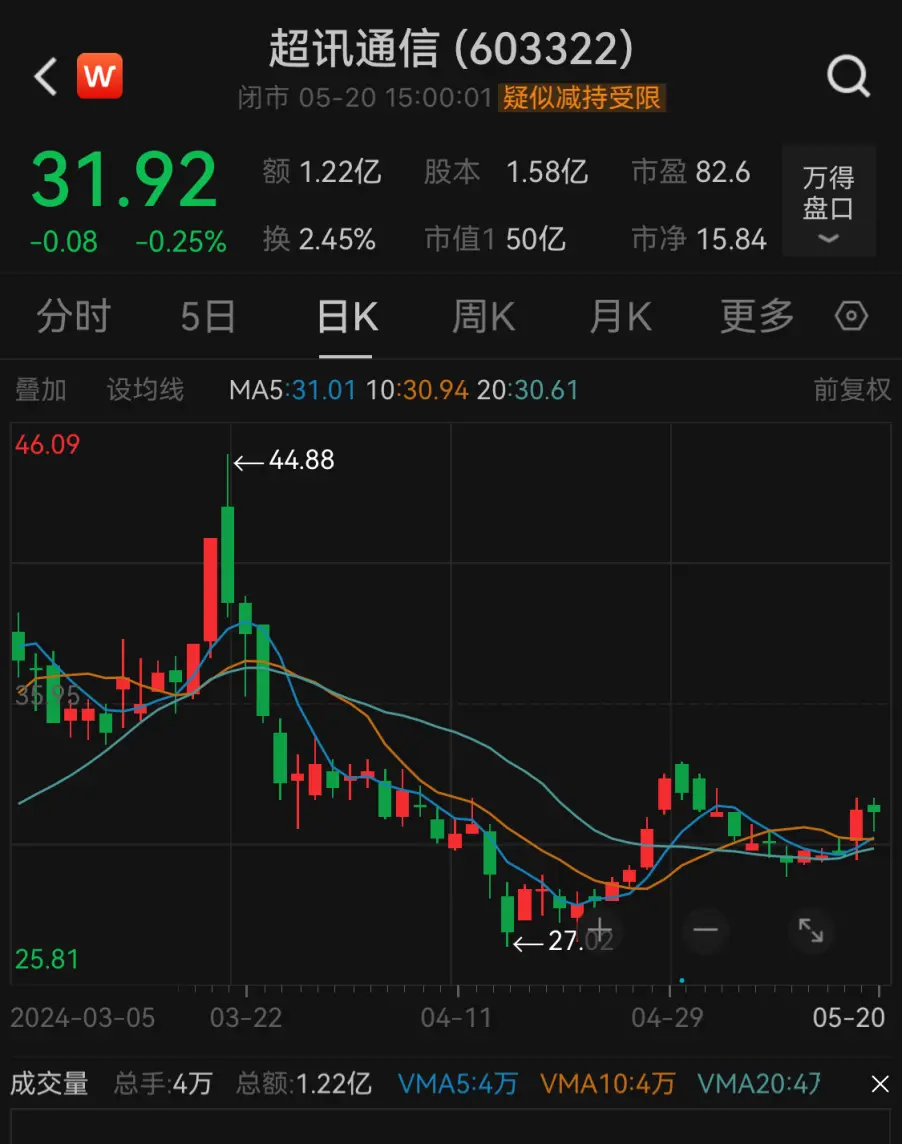Zoom out the K-line chart

click(x=706, y=930)
